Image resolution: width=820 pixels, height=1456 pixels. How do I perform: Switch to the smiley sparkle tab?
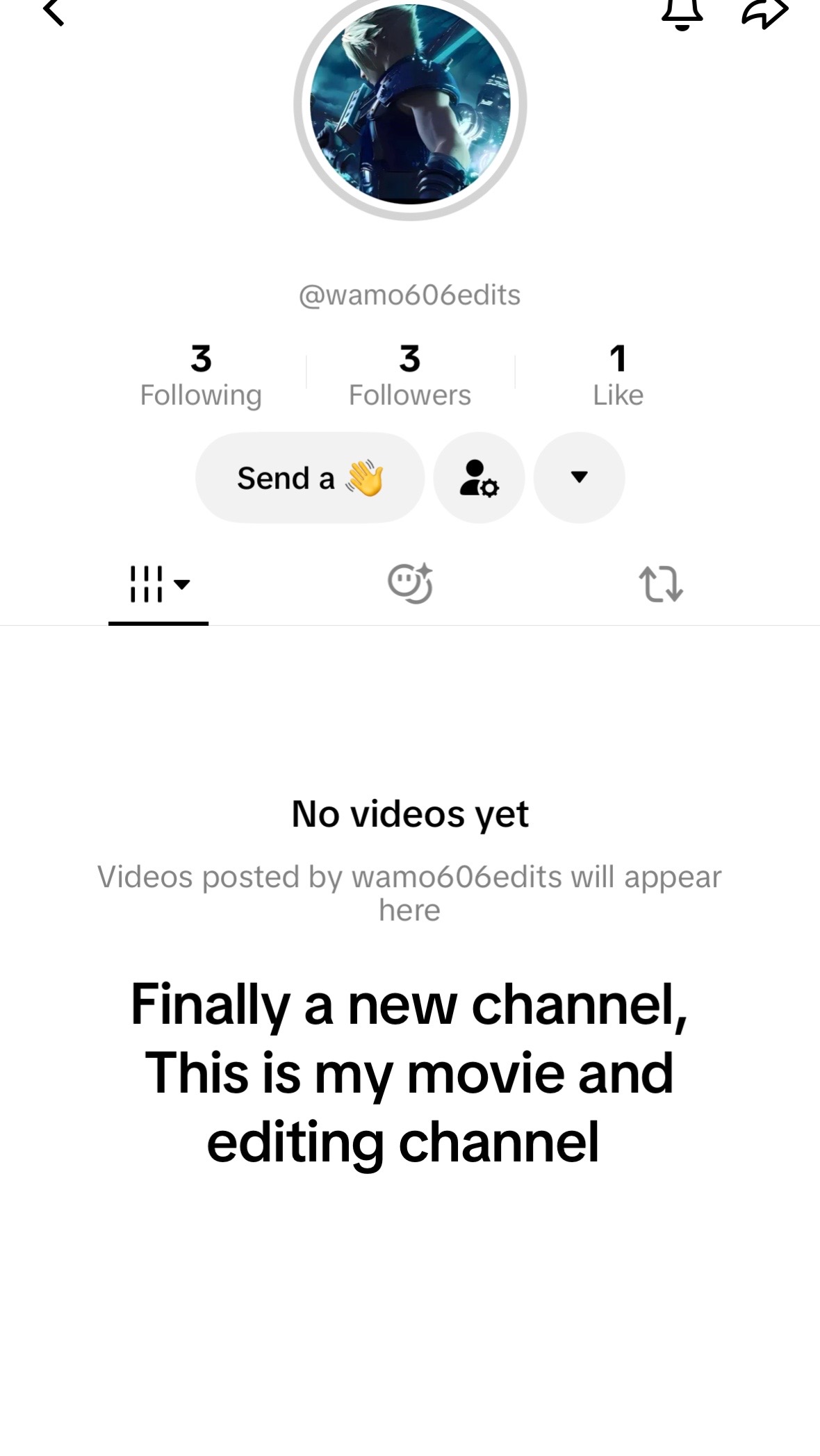click(x=410, y=584)
